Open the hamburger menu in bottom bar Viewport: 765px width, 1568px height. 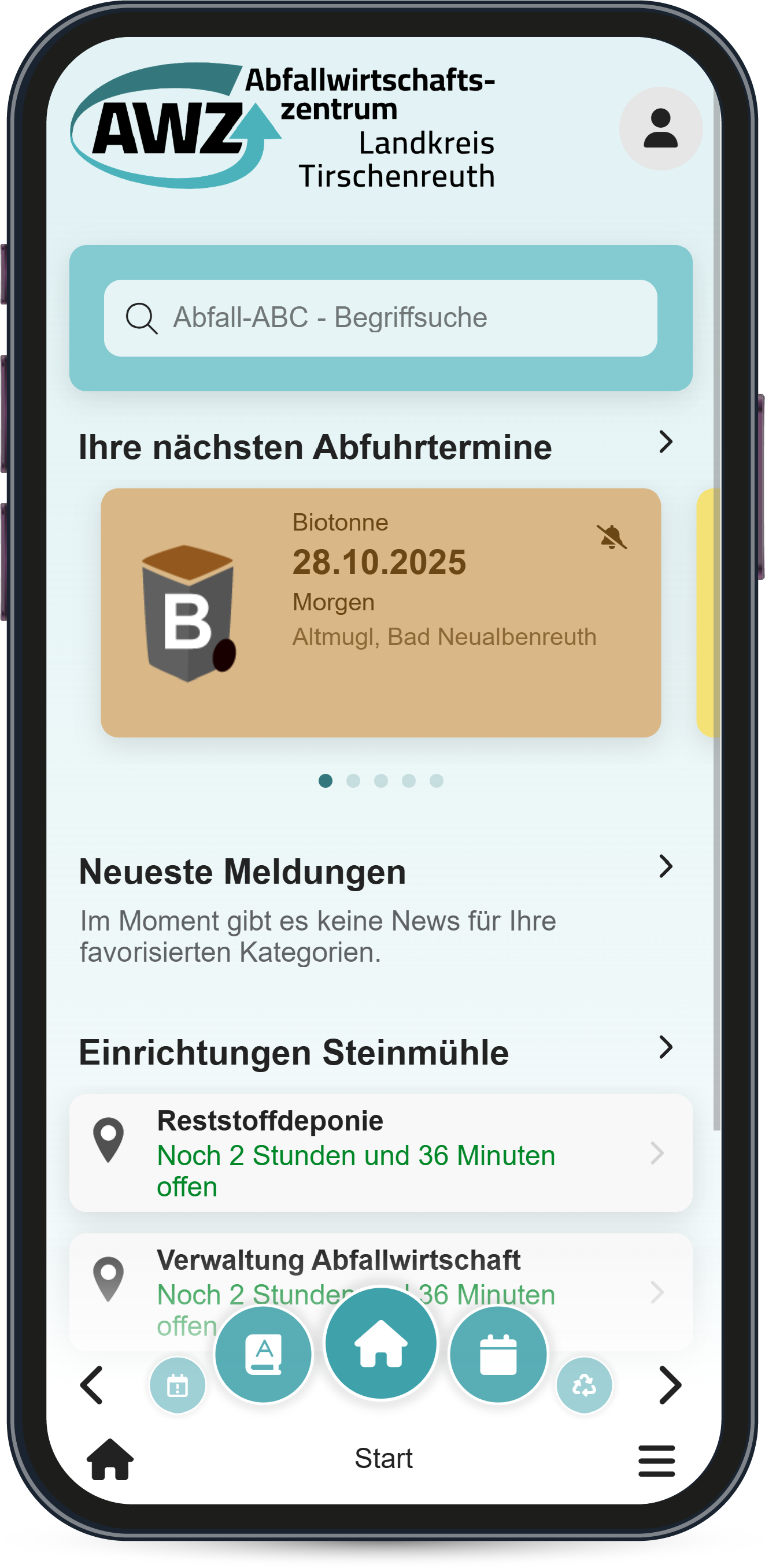point(656,1460)
